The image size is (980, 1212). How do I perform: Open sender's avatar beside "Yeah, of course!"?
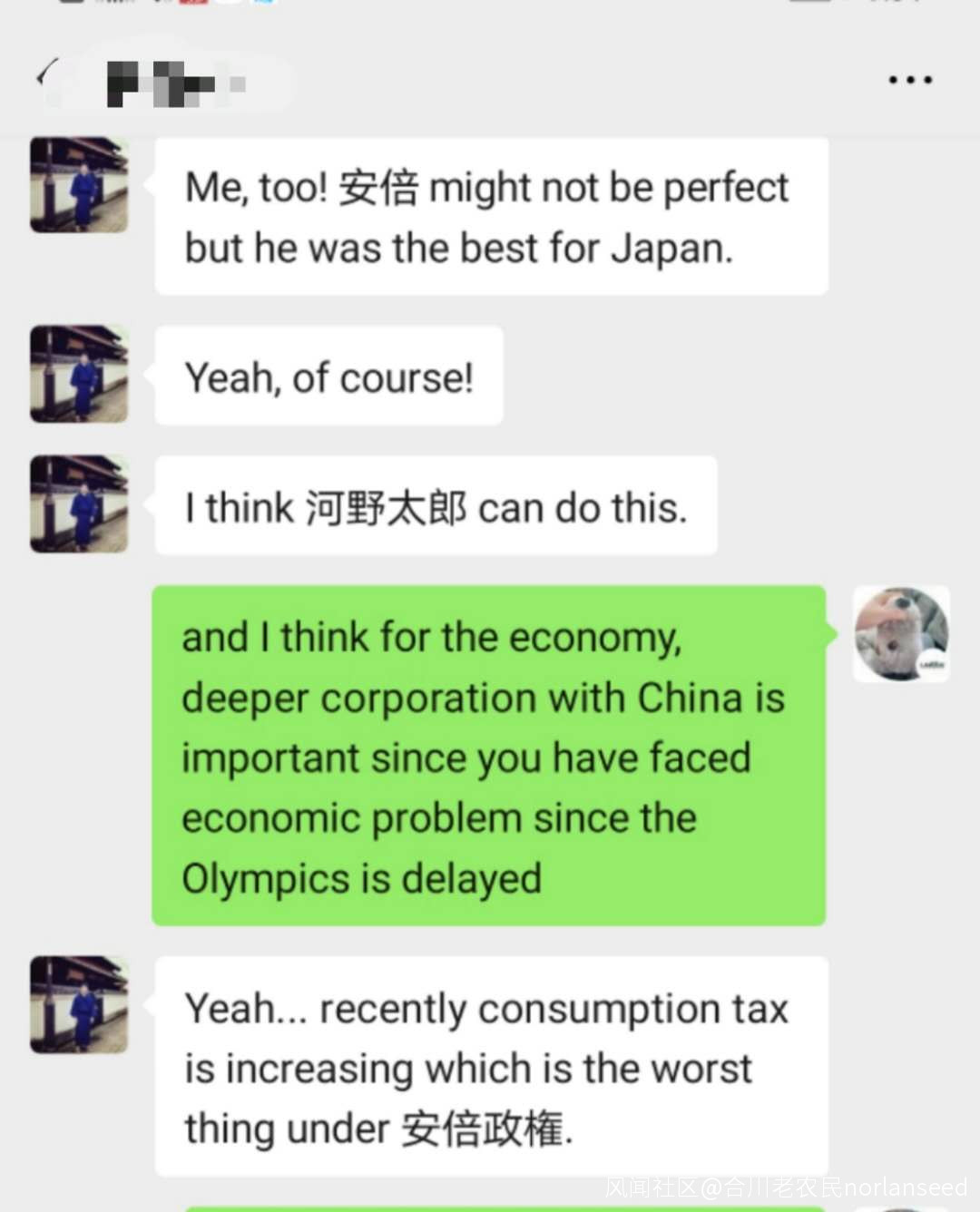pos(79,374)
